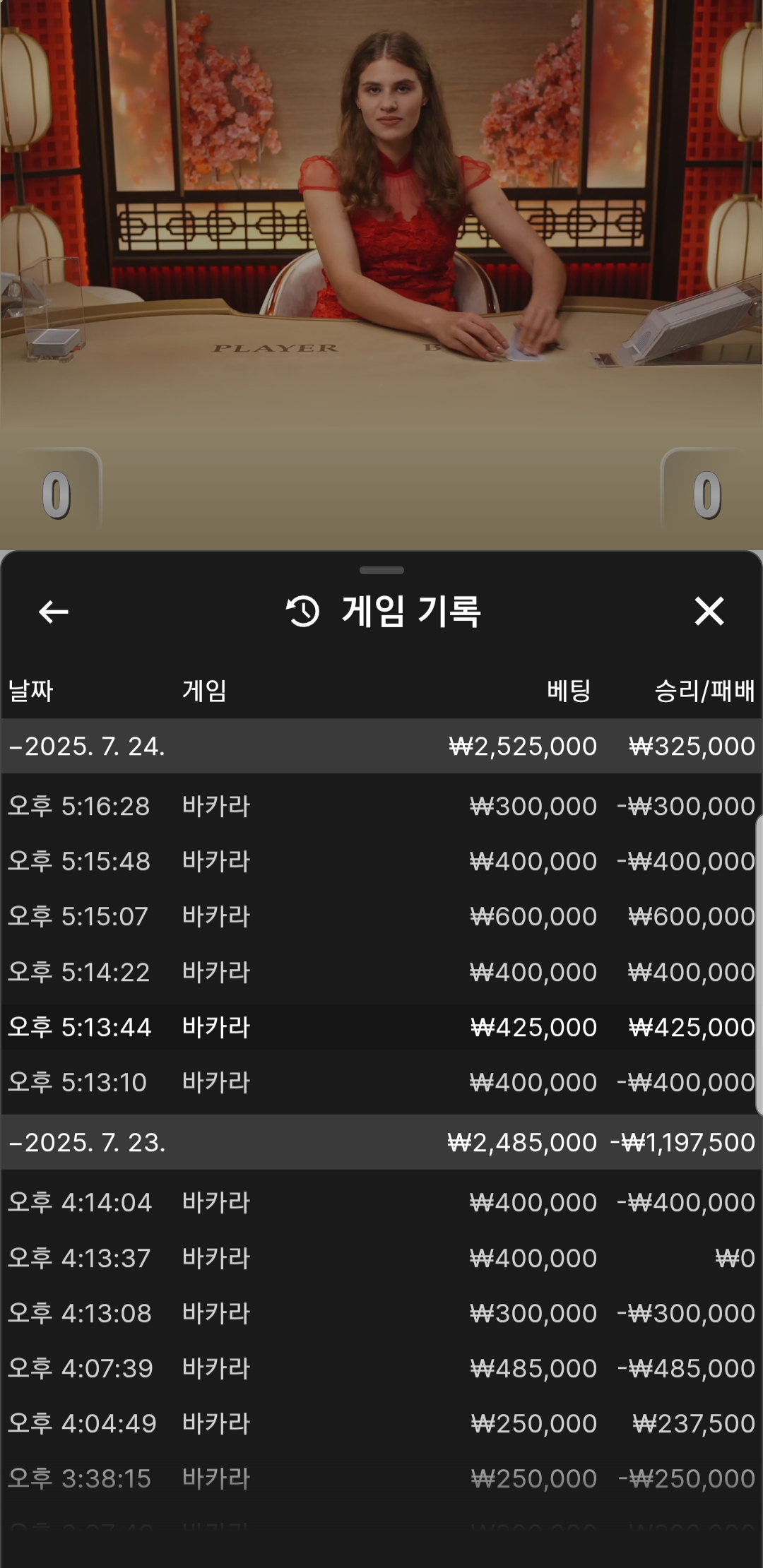View the 오후 4:13:08 round details
This screenshot has height=1568, width=763.
click(381, 1313)
